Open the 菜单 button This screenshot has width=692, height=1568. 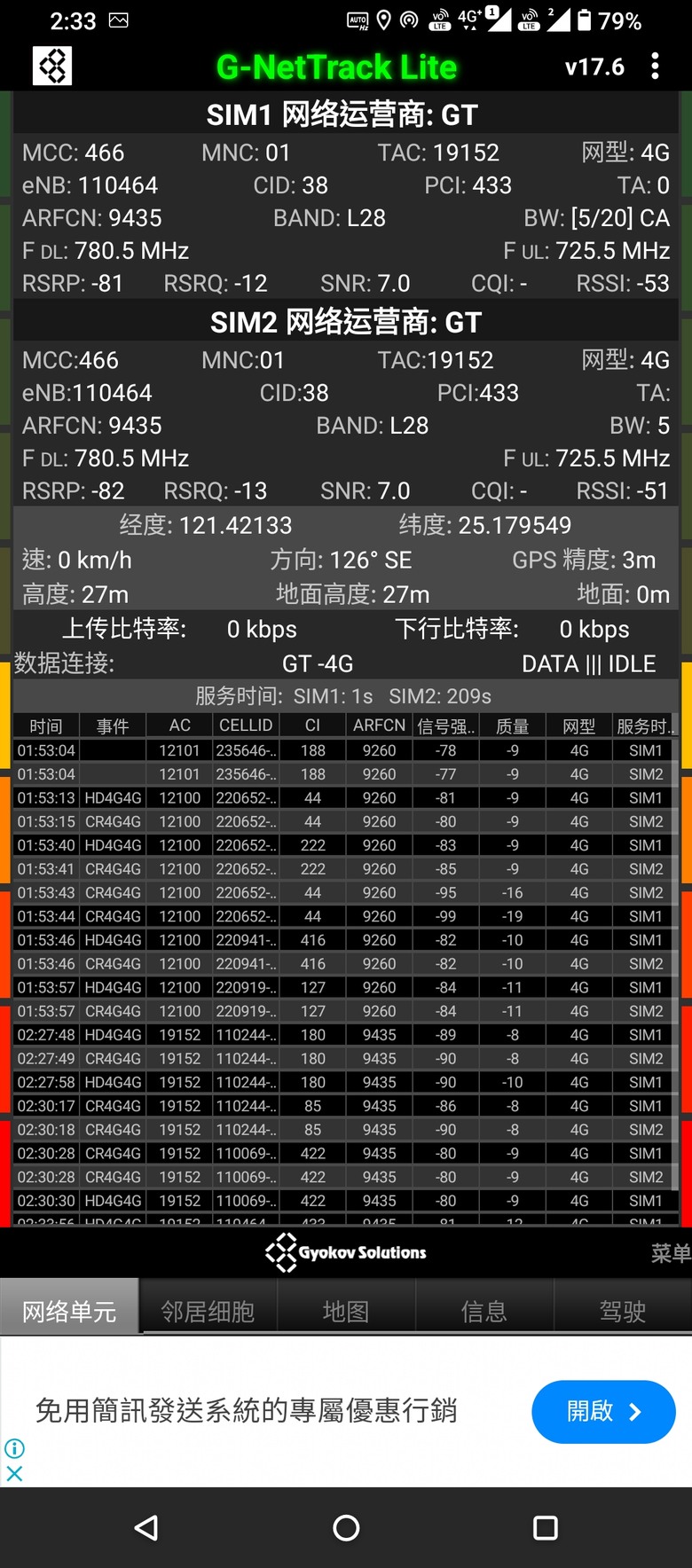point(671,1253)
